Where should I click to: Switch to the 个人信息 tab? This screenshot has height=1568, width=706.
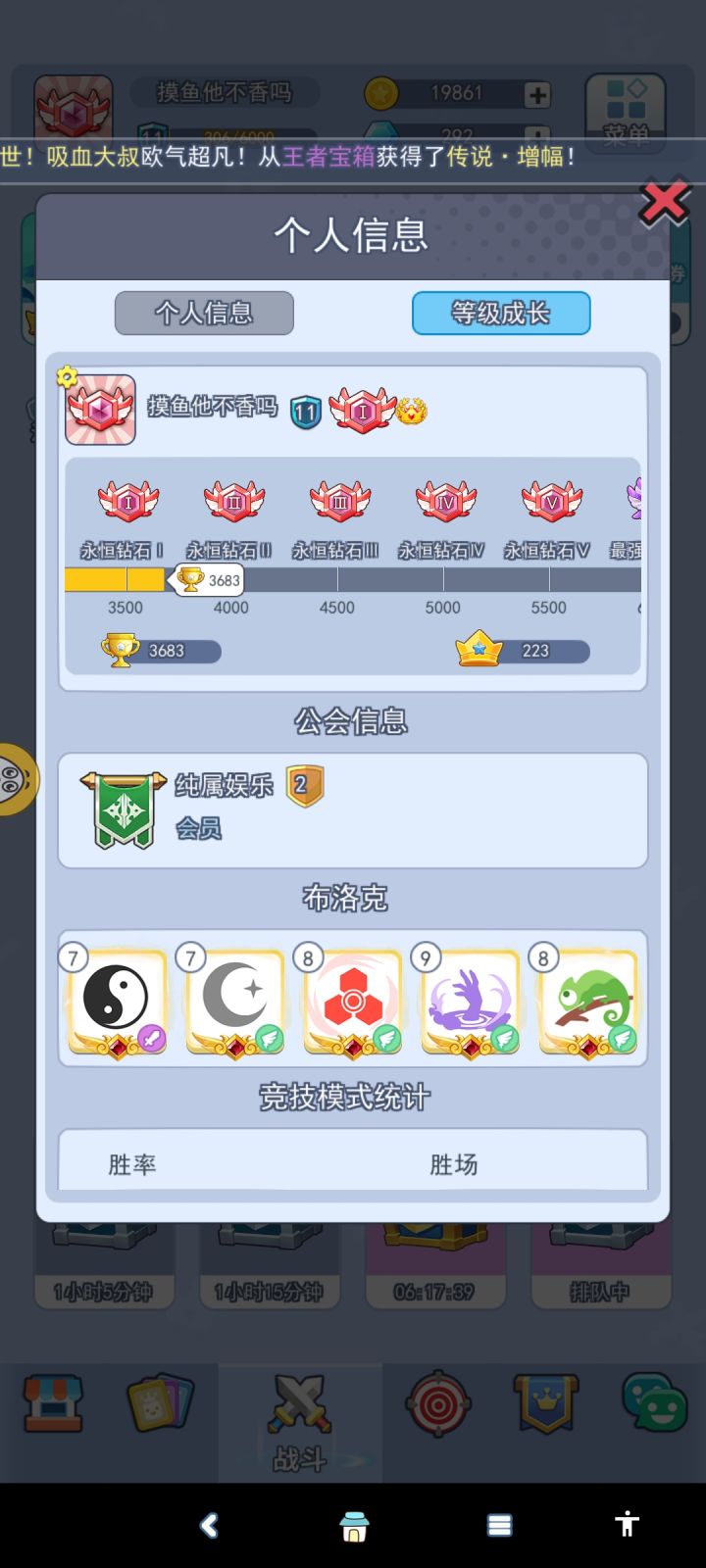click(203, 314)
